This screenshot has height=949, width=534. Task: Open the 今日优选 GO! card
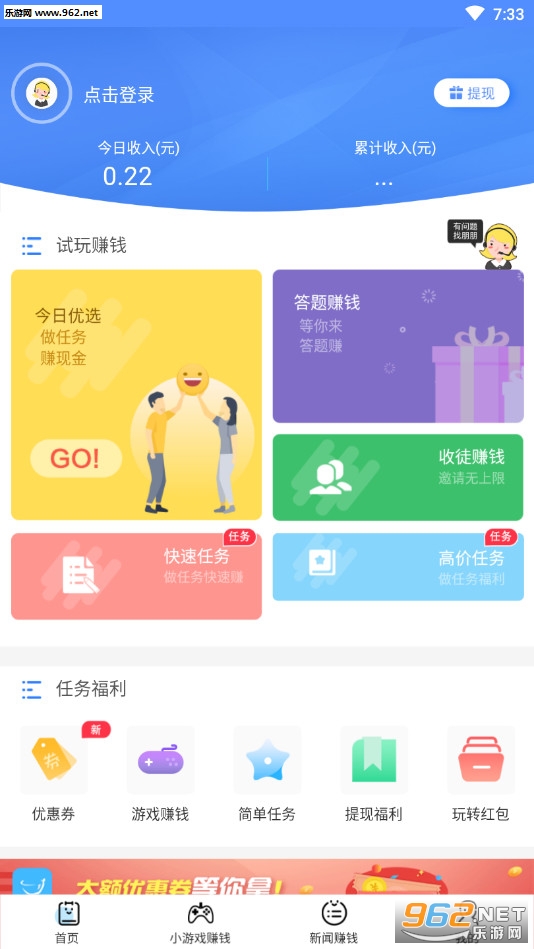[x=136, y=395]
